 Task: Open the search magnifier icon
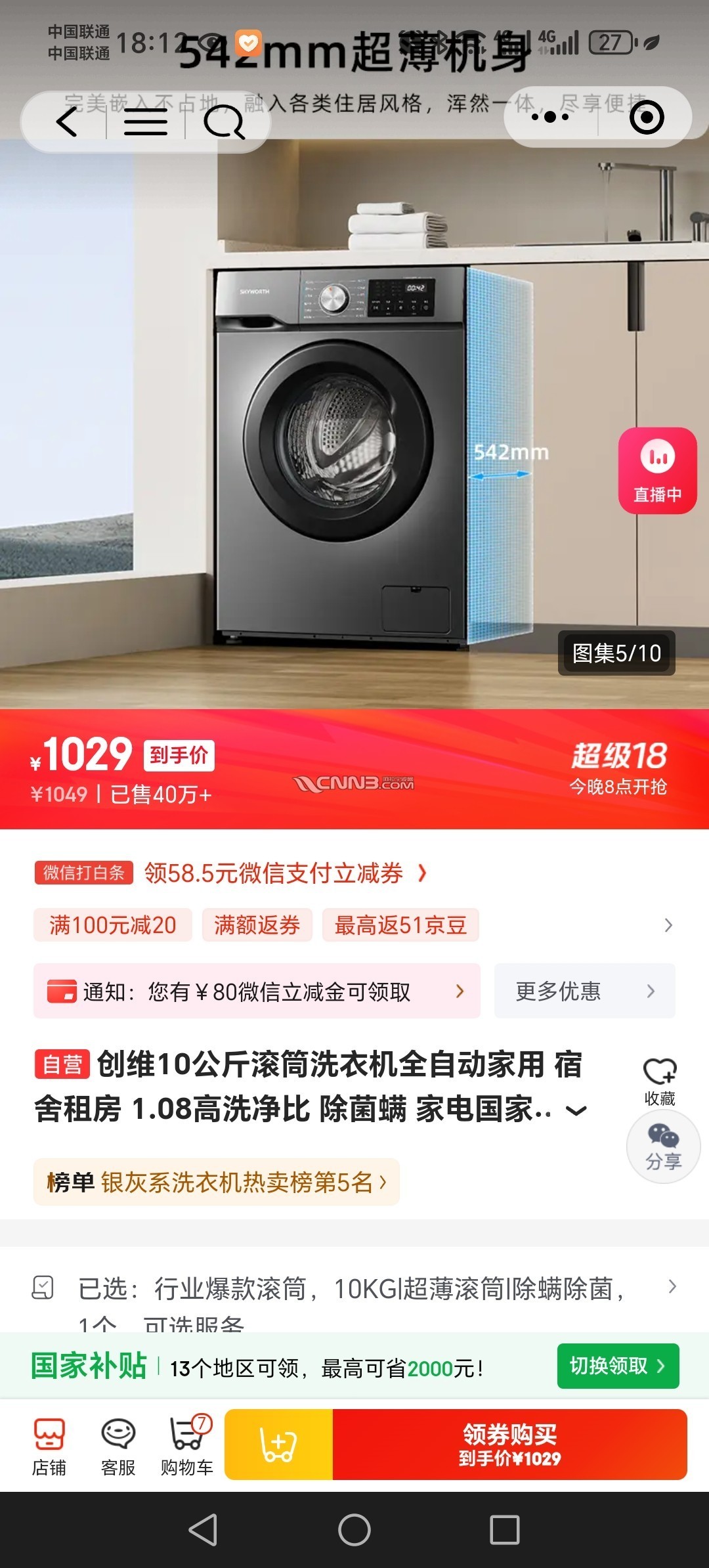pos(224,121)
